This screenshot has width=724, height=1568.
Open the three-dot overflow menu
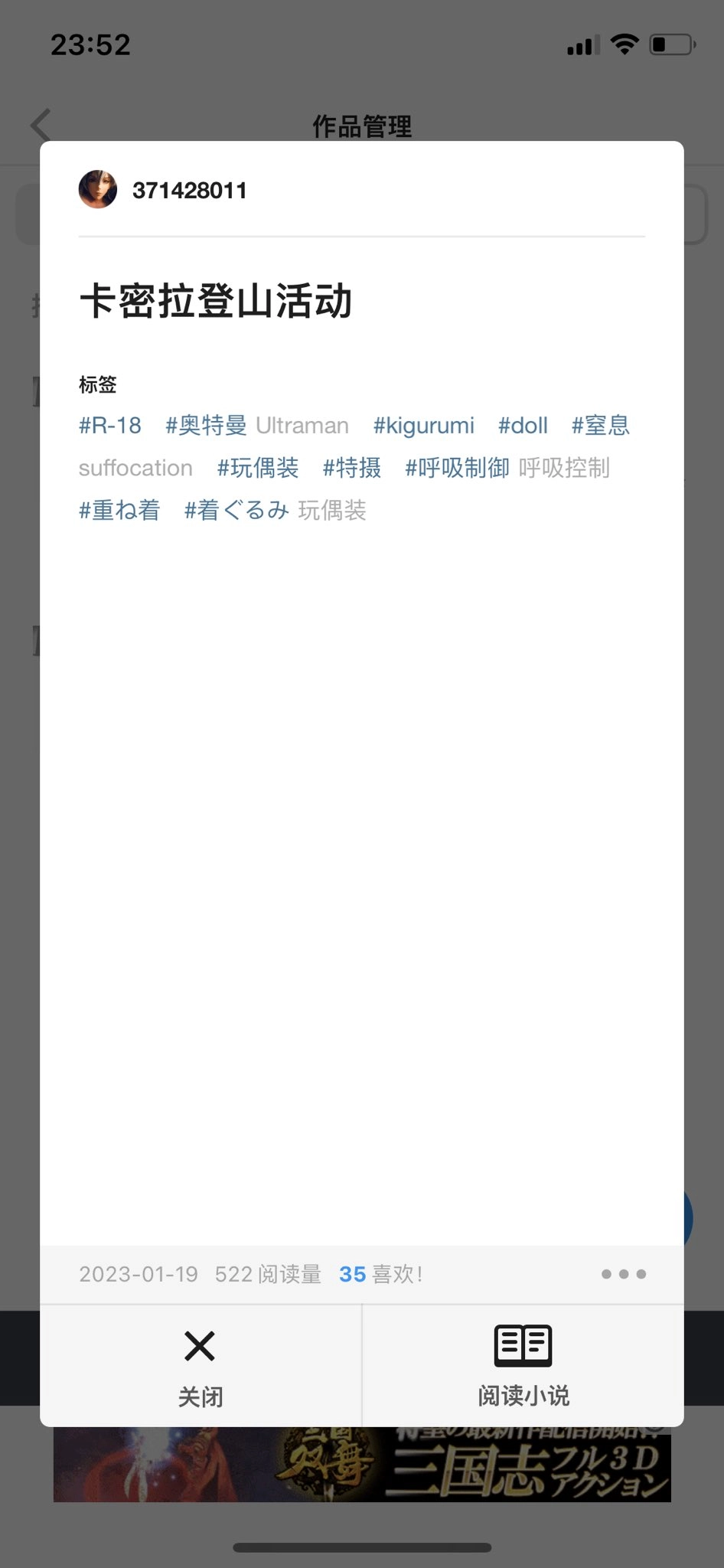(x=624, y=1274)
